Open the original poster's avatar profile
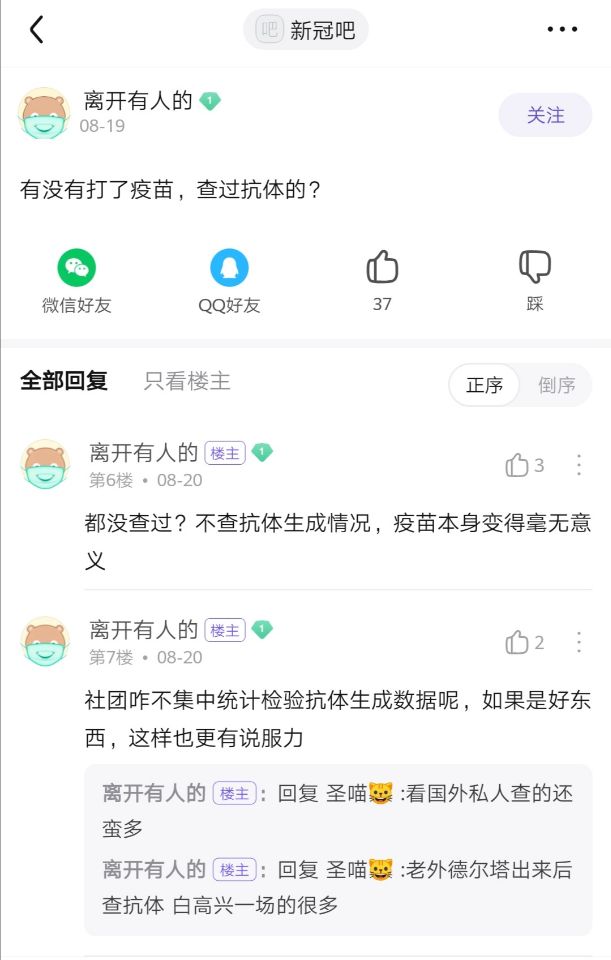 point(44,113)
